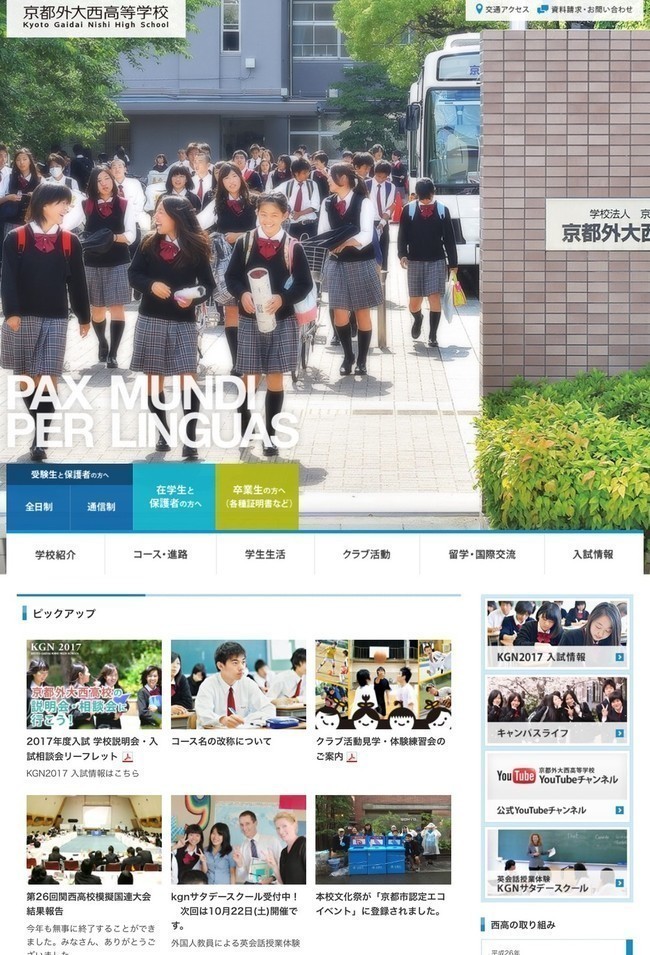Open KGNサタデースクール banner
Screen dimensions: 650x955
[557, 864]
